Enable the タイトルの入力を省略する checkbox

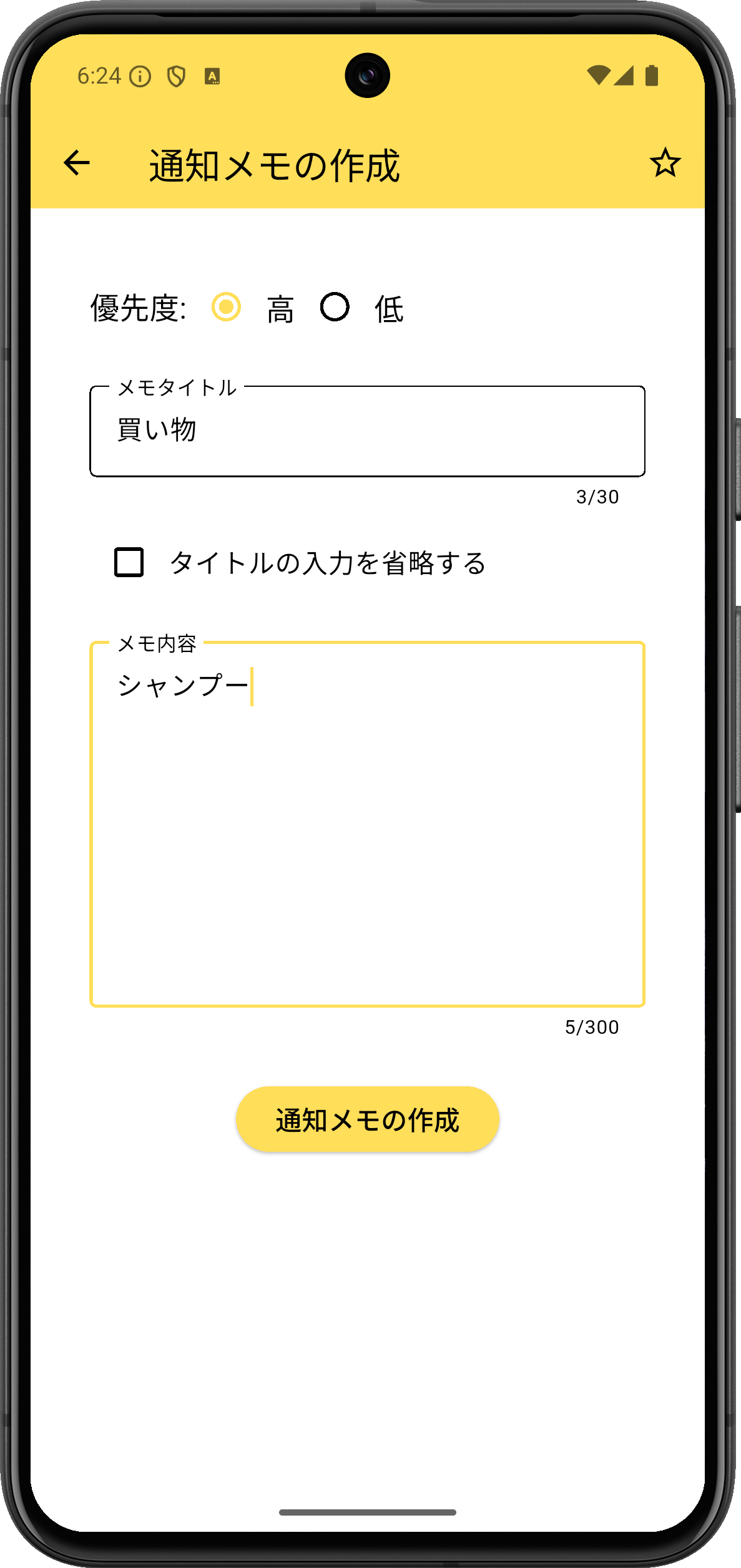(128, 563)
